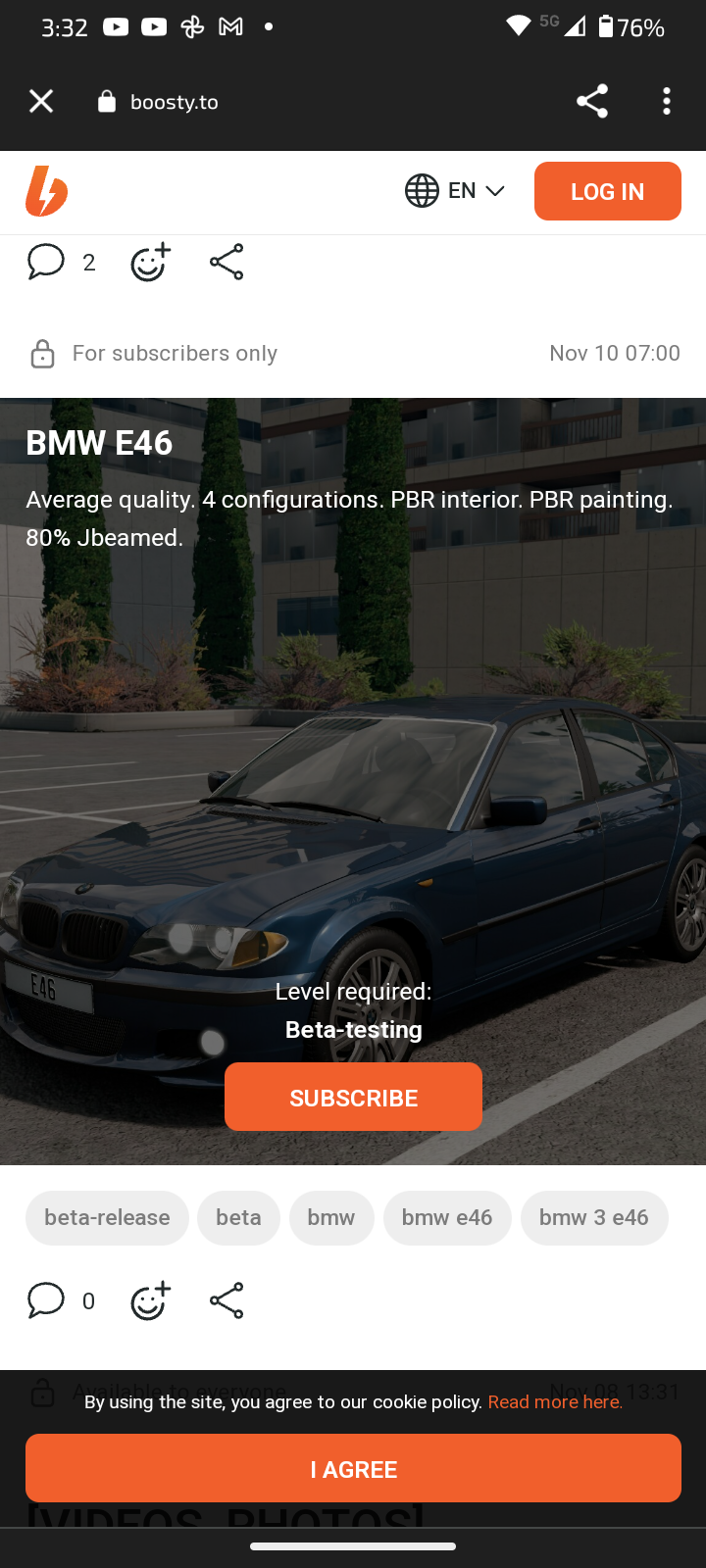Open the browser overflow menu
This screenshot has height=1568, width=706.
(x=667, y=101)
